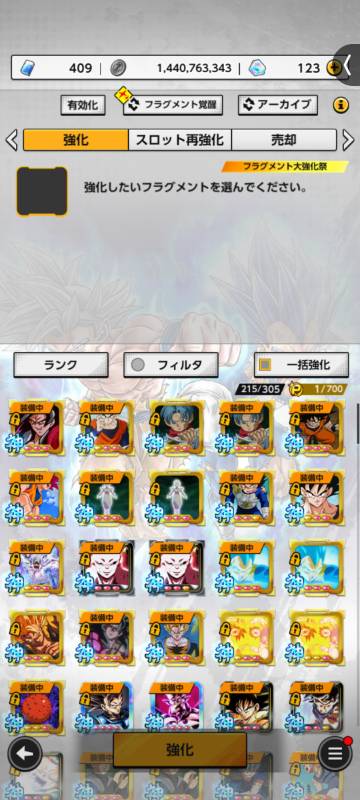Viewport: 360px width, 800px height.
Task: Select the red planet fragment
Action: [36, 707]
